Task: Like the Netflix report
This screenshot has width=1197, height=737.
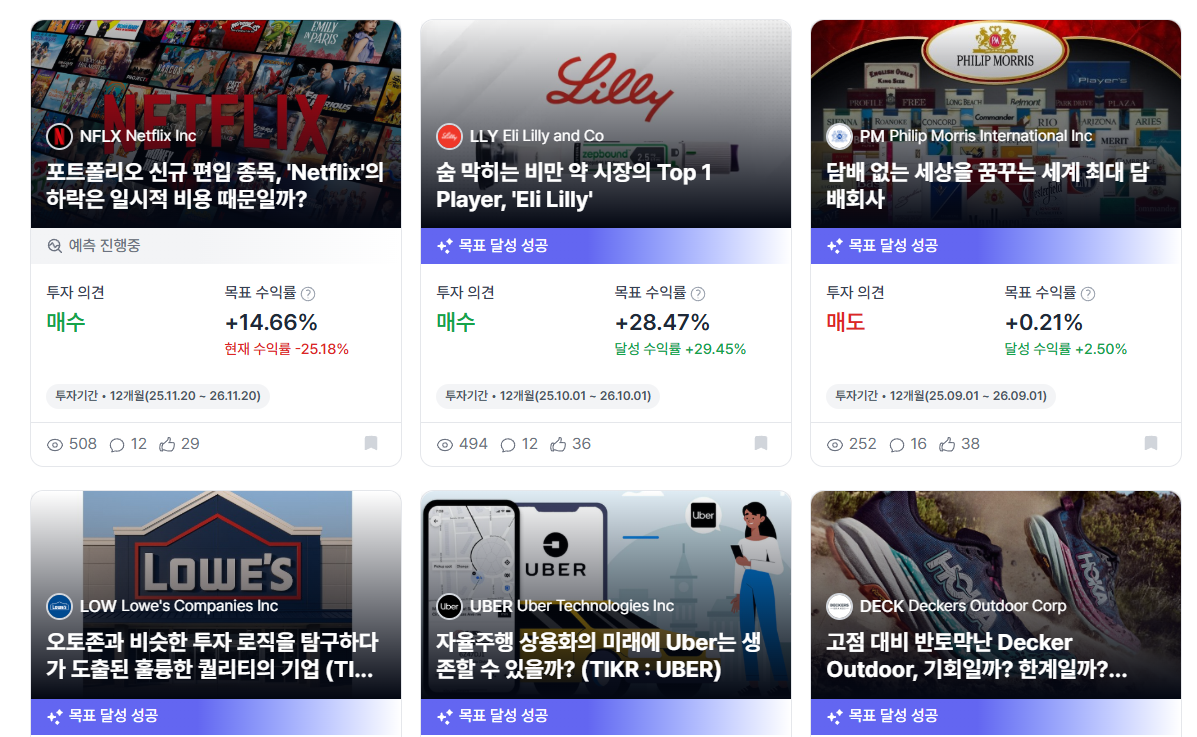Action: 167,444
